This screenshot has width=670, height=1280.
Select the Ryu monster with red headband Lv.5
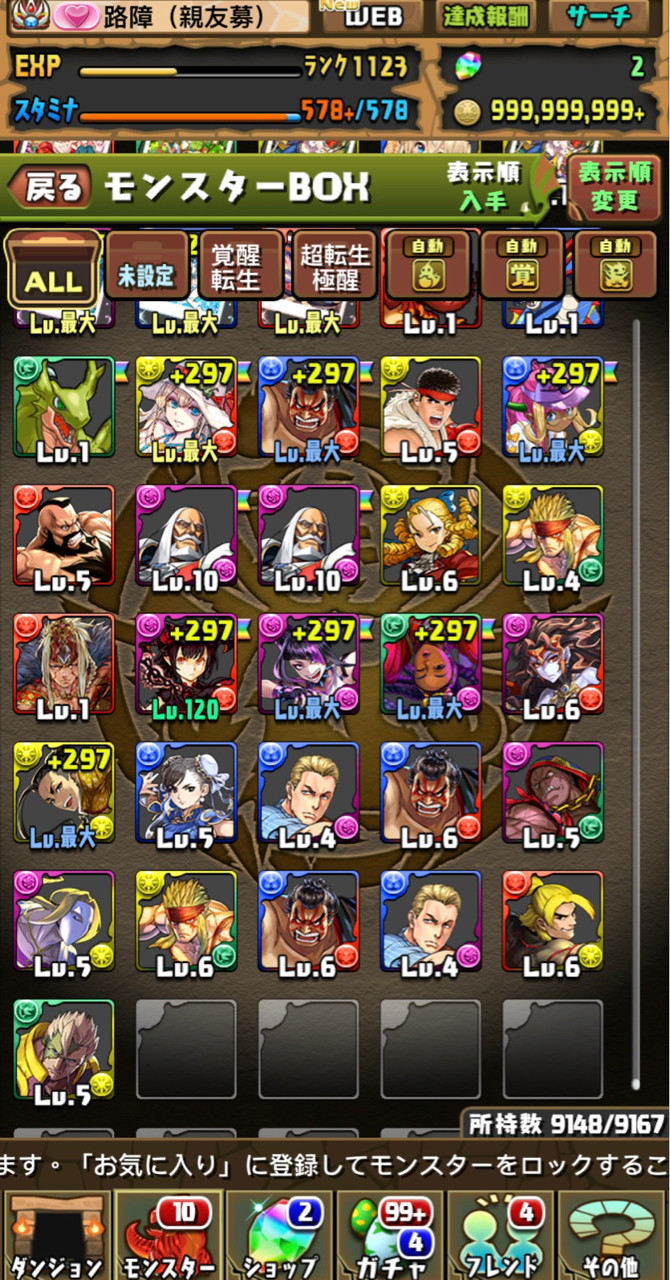tap(430, 408)
